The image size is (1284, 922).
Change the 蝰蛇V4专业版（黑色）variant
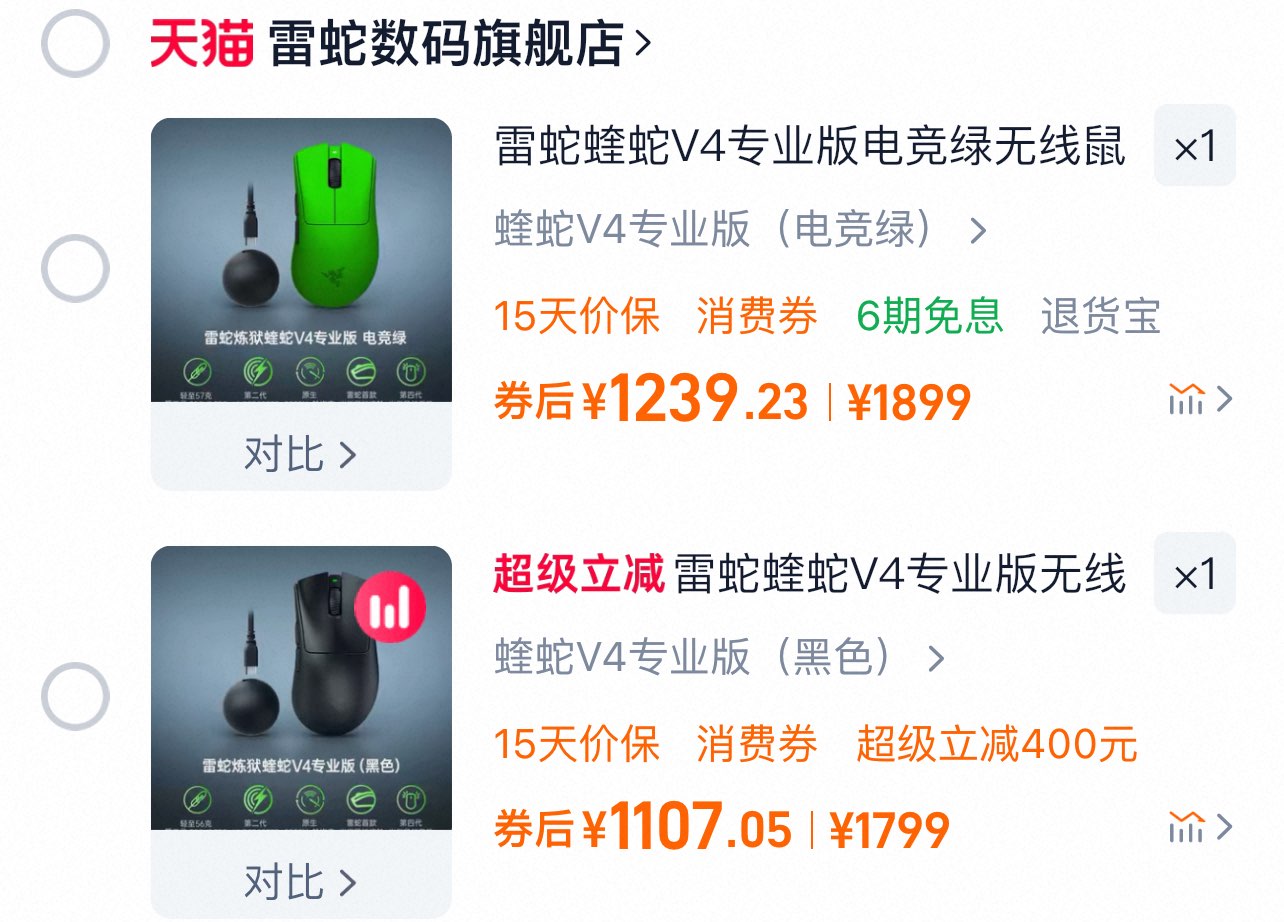tap(720, 658)
